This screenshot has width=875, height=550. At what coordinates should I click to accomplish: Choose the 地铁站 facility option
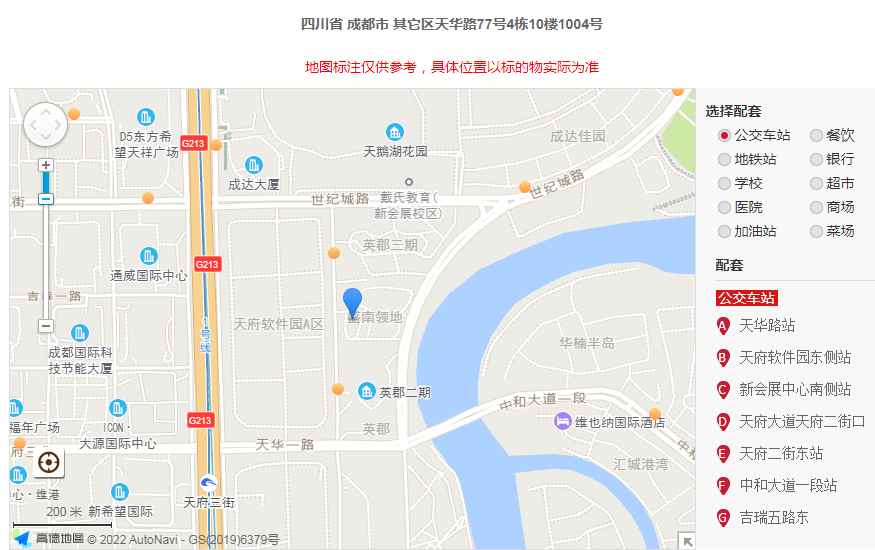click(725, 159)
